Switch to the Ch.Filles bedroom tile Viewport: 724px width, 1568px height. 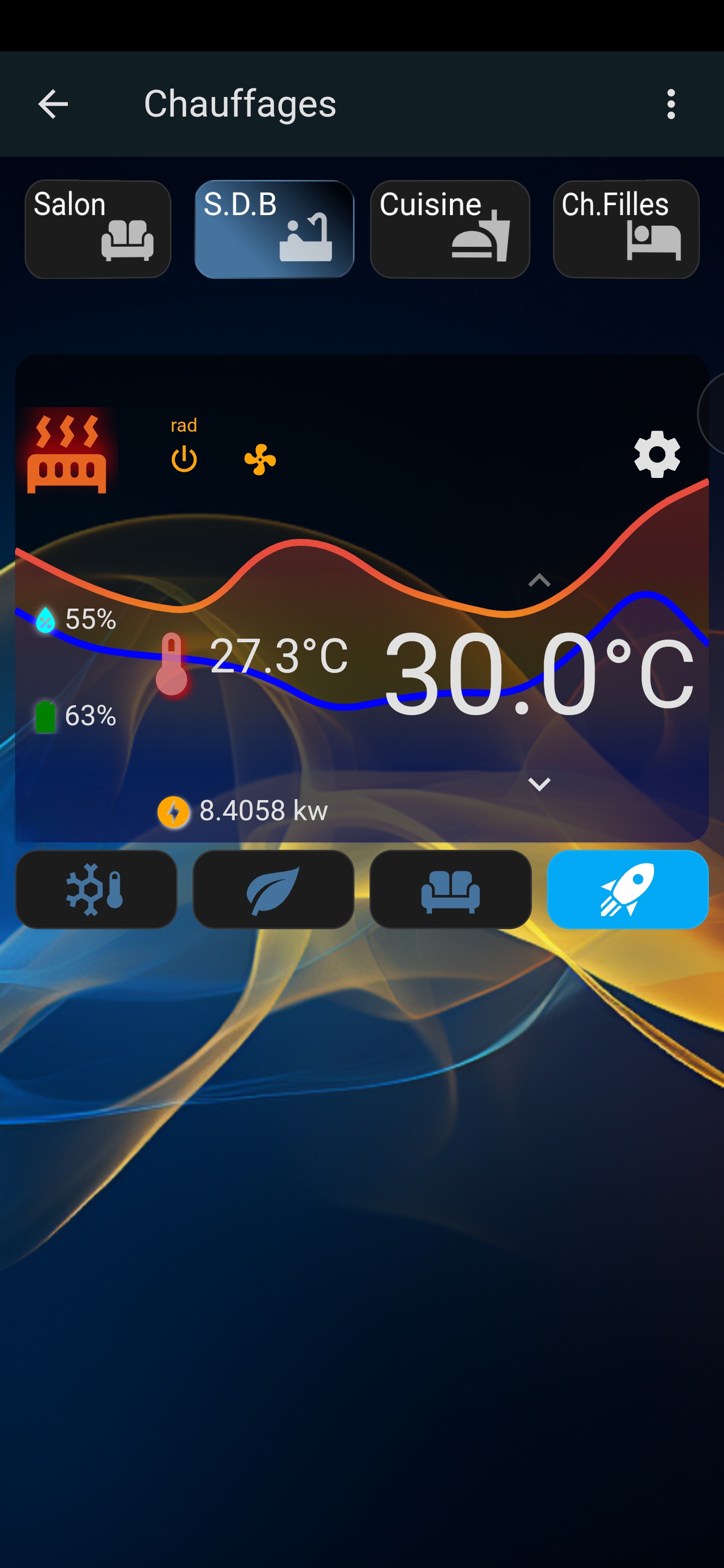[x=626, y=230]
